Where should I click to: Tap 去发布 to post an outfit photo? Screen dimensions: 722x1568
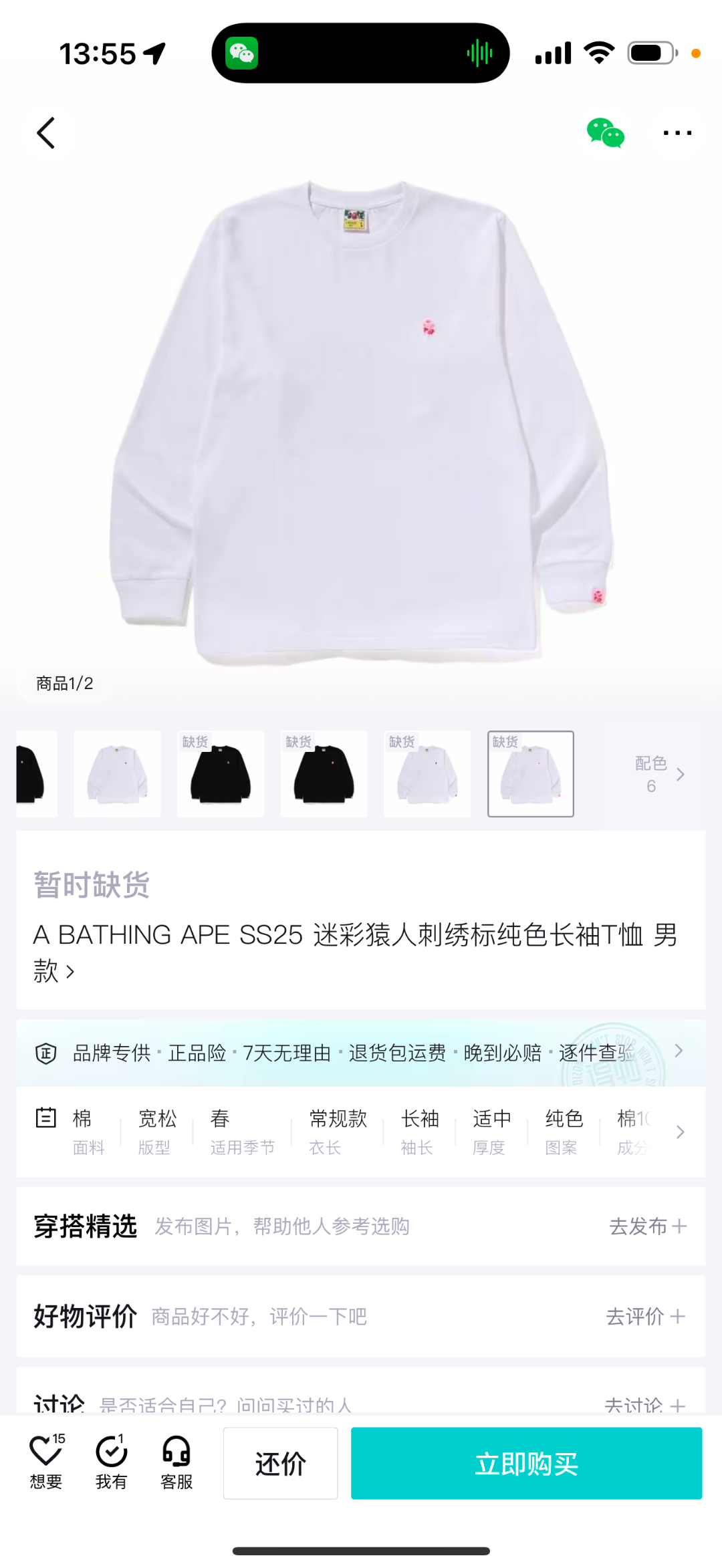[647, 1226]
